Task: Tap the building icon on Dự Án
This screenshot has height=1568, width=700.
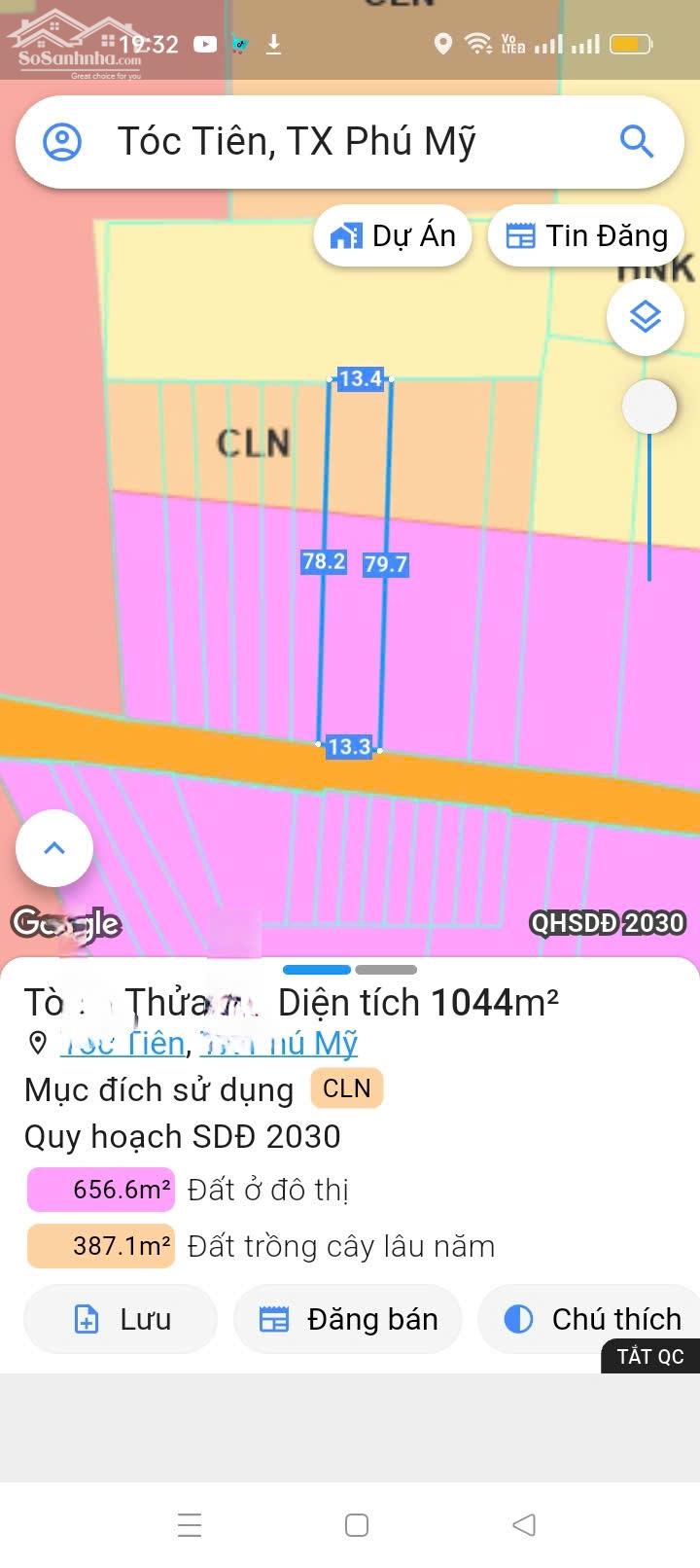Action: (x=346, y=234)
